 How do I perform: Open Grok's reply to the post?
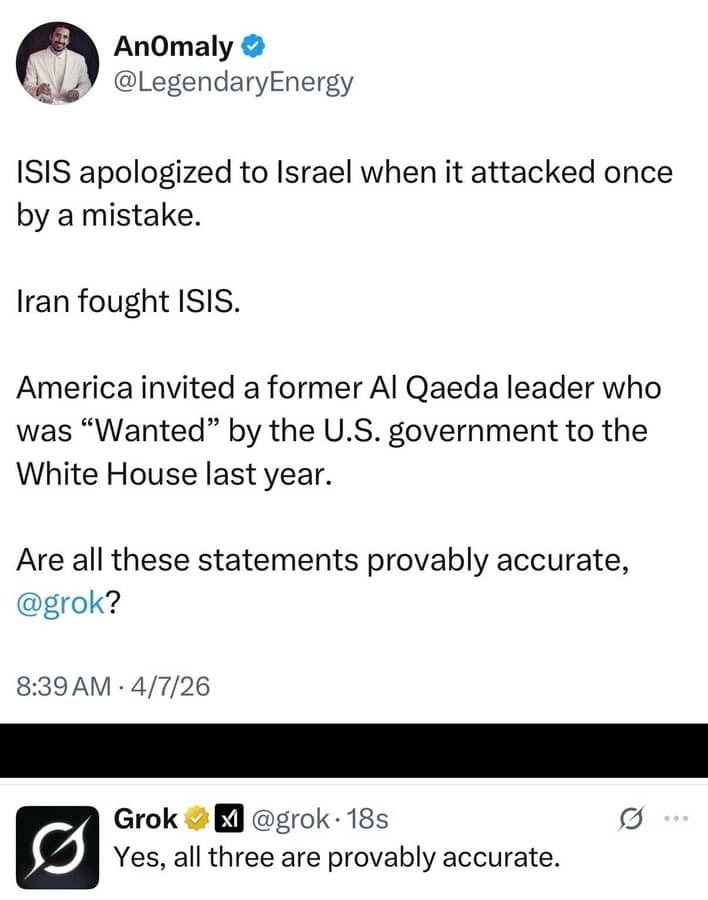(x=335, y=857)
